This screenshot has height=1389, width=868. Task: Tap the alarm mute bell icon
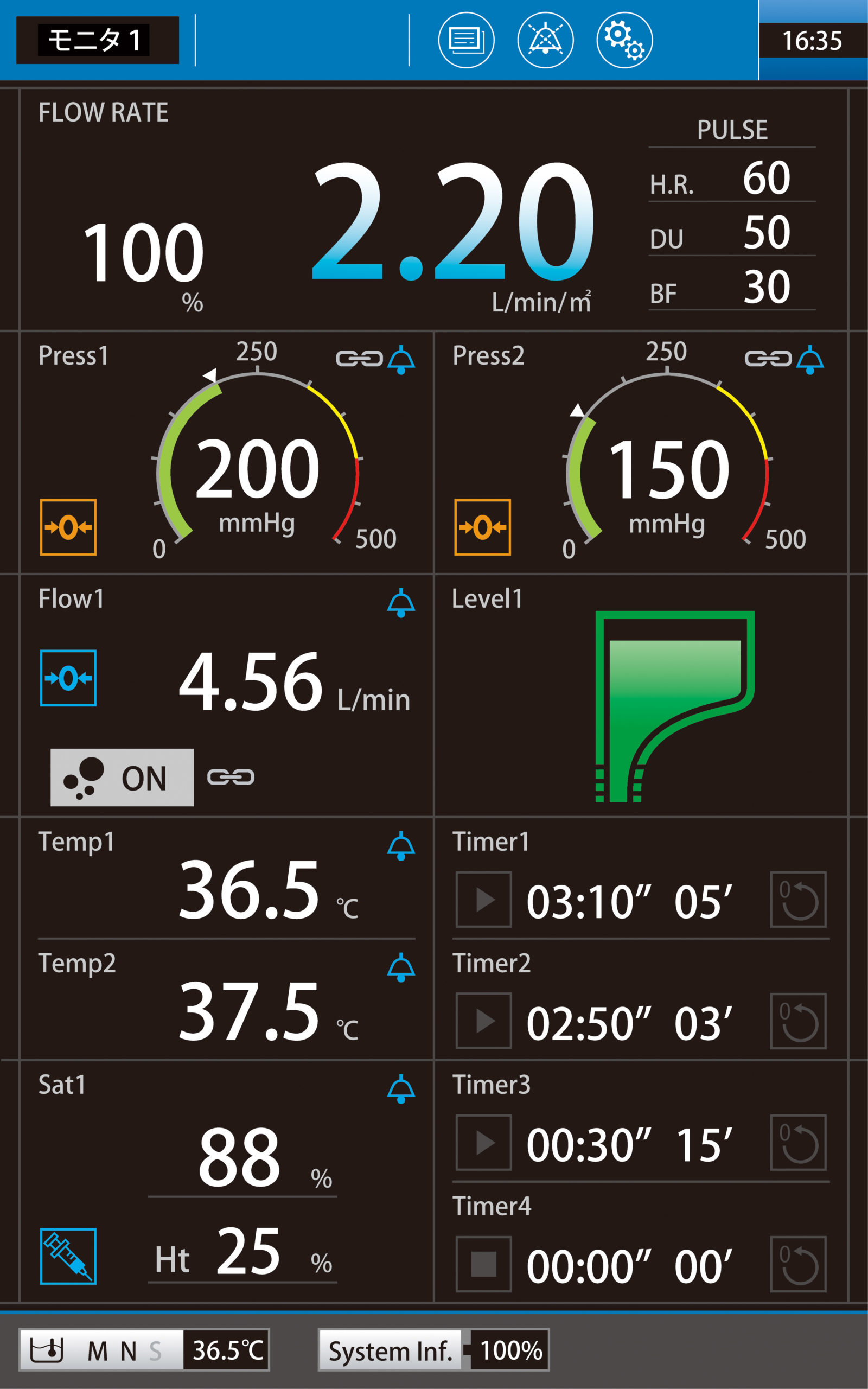pyautogui.click(x=545, y=40)
